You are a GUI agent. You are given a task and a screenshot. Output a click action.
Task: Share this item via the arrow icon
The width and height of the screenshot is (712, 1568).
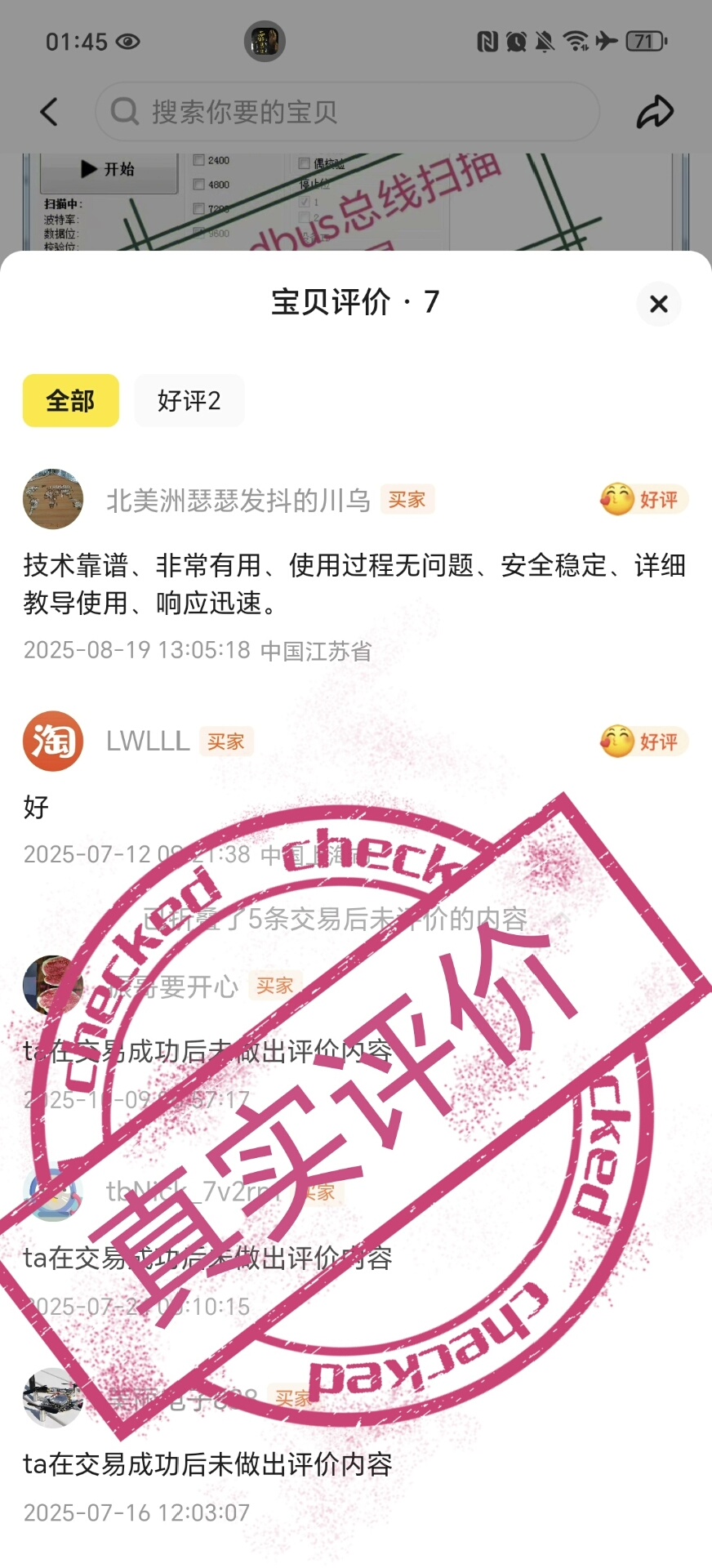[655, 112]
